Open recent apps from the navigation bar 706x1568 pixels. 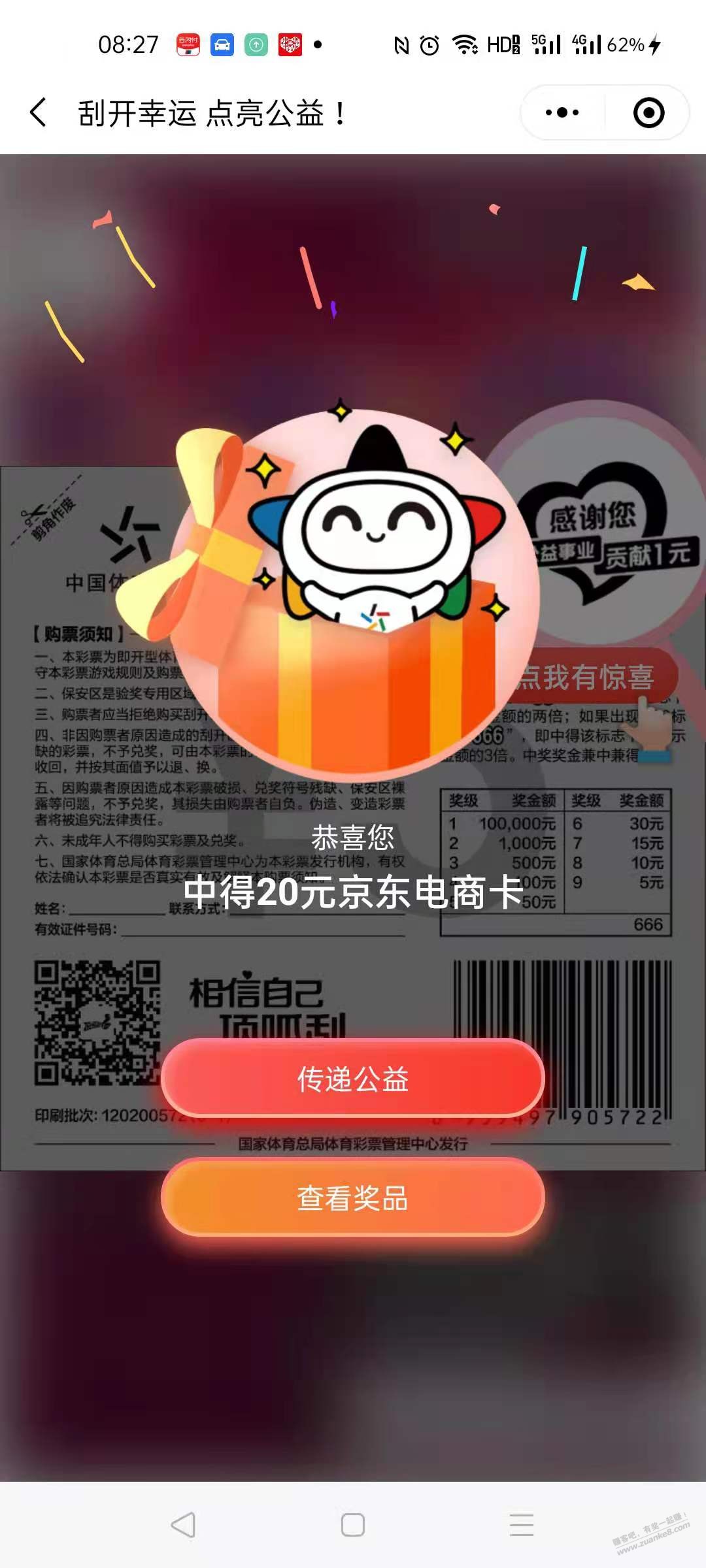click(x=522, y=1525)
